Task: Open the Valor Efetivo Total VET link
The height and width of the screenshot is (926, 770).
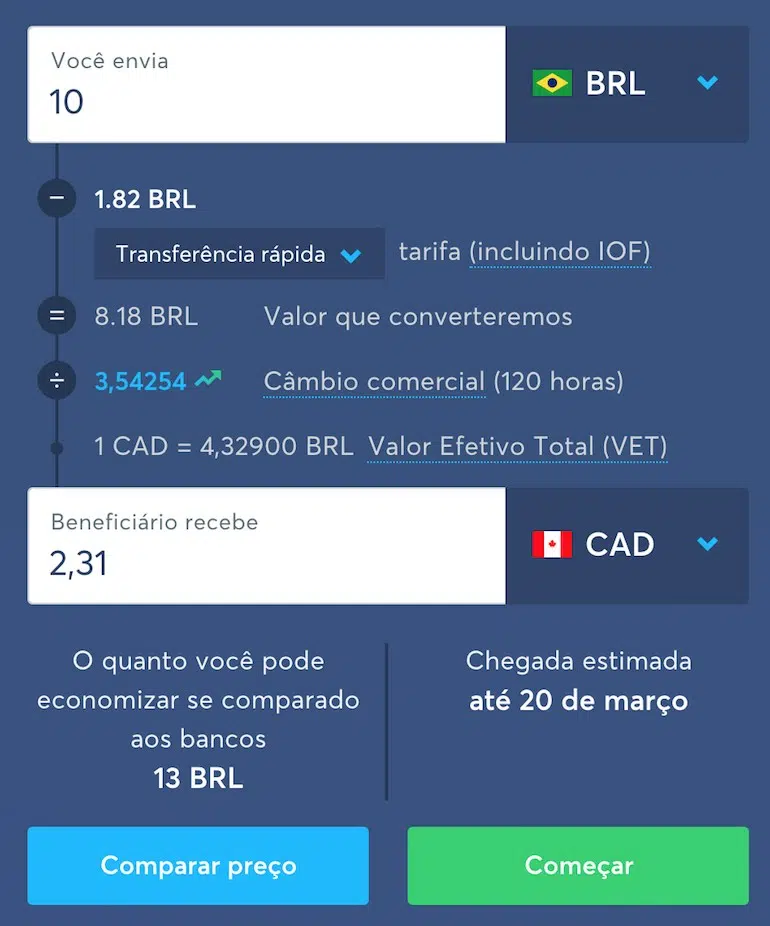Action: pyautogui.click(x=516, y=447)
